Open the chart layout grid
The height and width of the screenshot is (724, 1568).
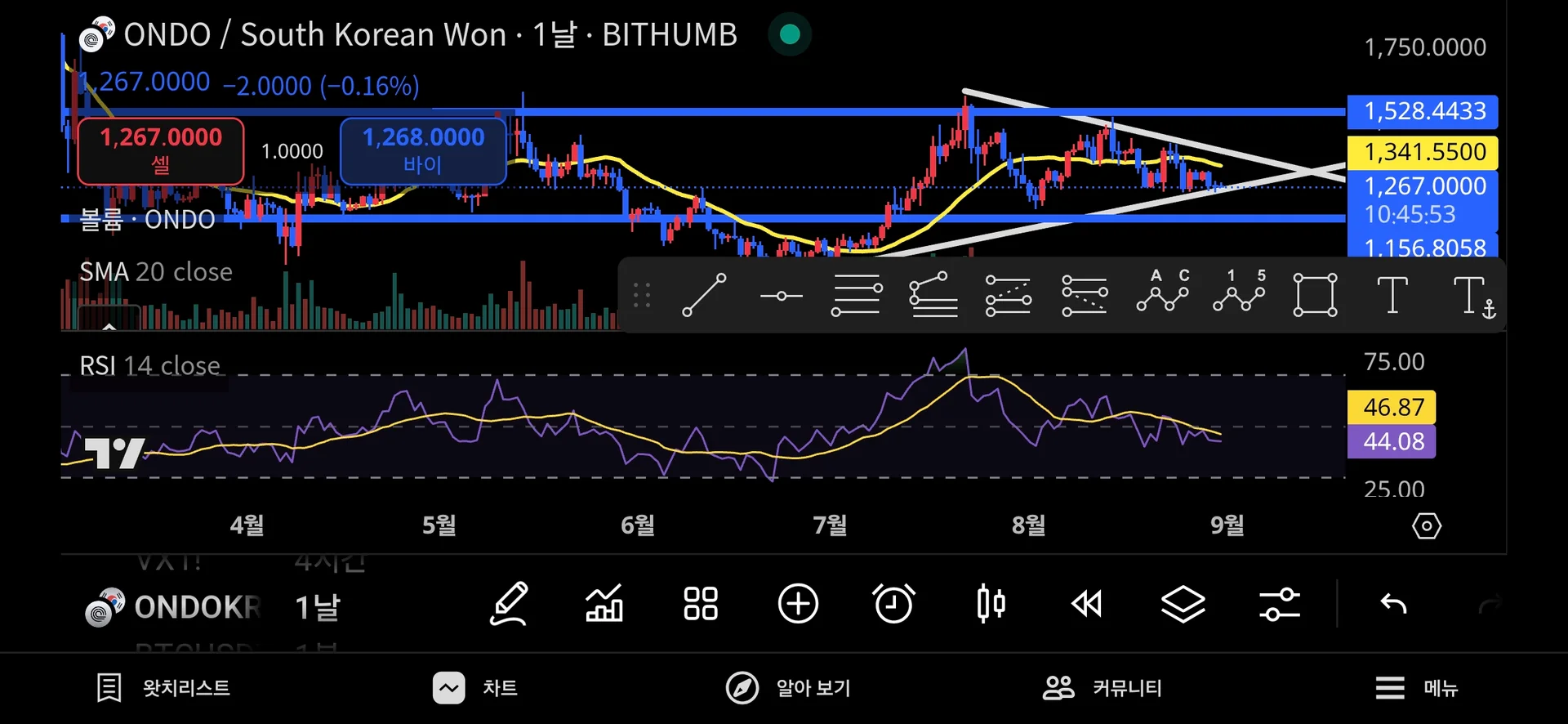[x=700, y=605]
